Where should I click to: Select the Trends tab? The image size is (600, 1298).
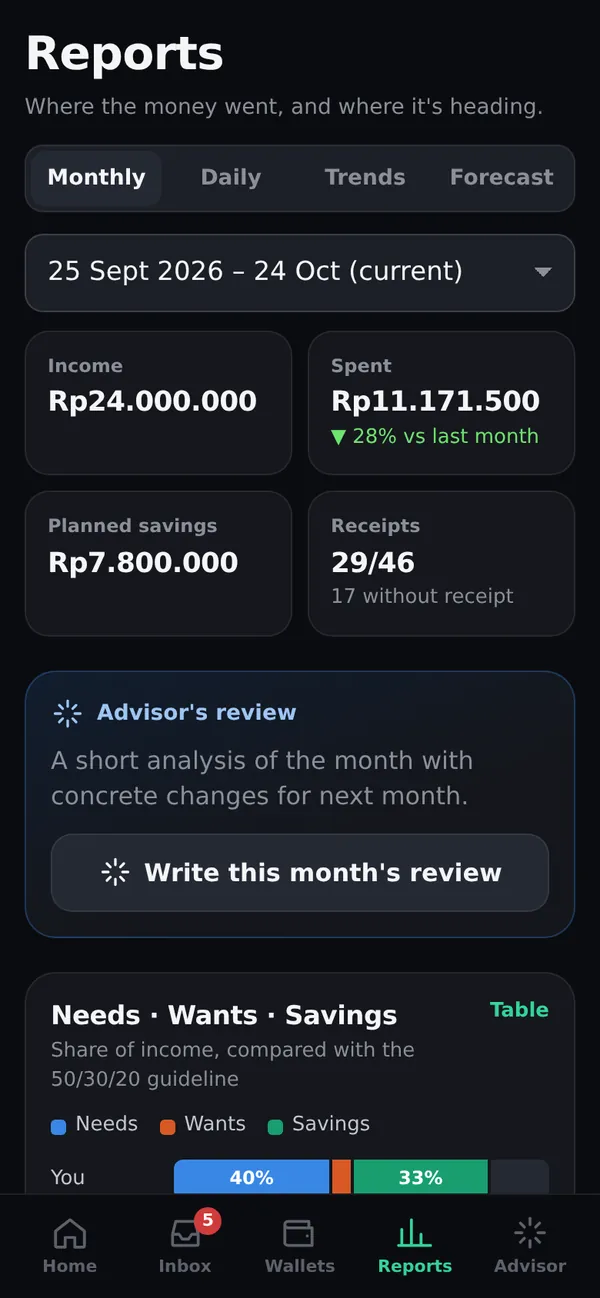tap(365, 178)
